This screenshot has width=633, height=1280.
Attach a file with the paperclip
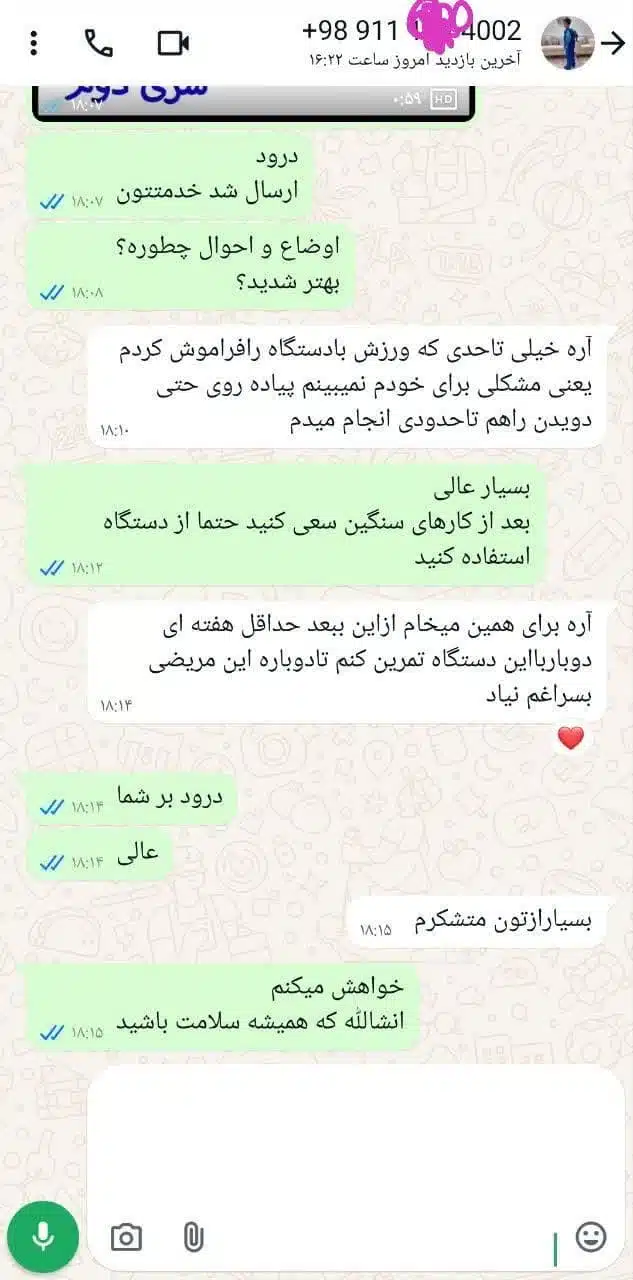[x=194, y=1237]
